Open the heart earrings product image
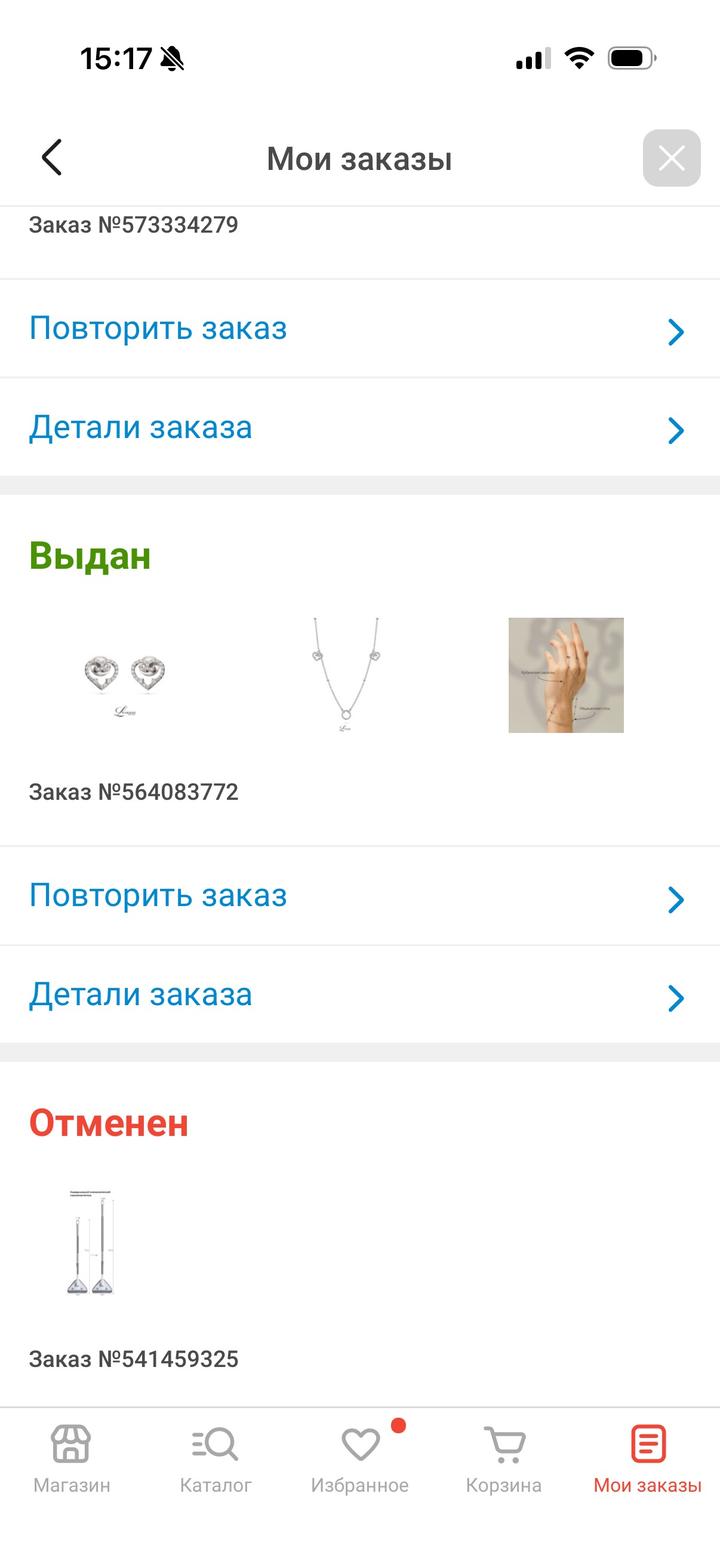The width and height of the screenshot is (720, 1565). coord(125,676)
